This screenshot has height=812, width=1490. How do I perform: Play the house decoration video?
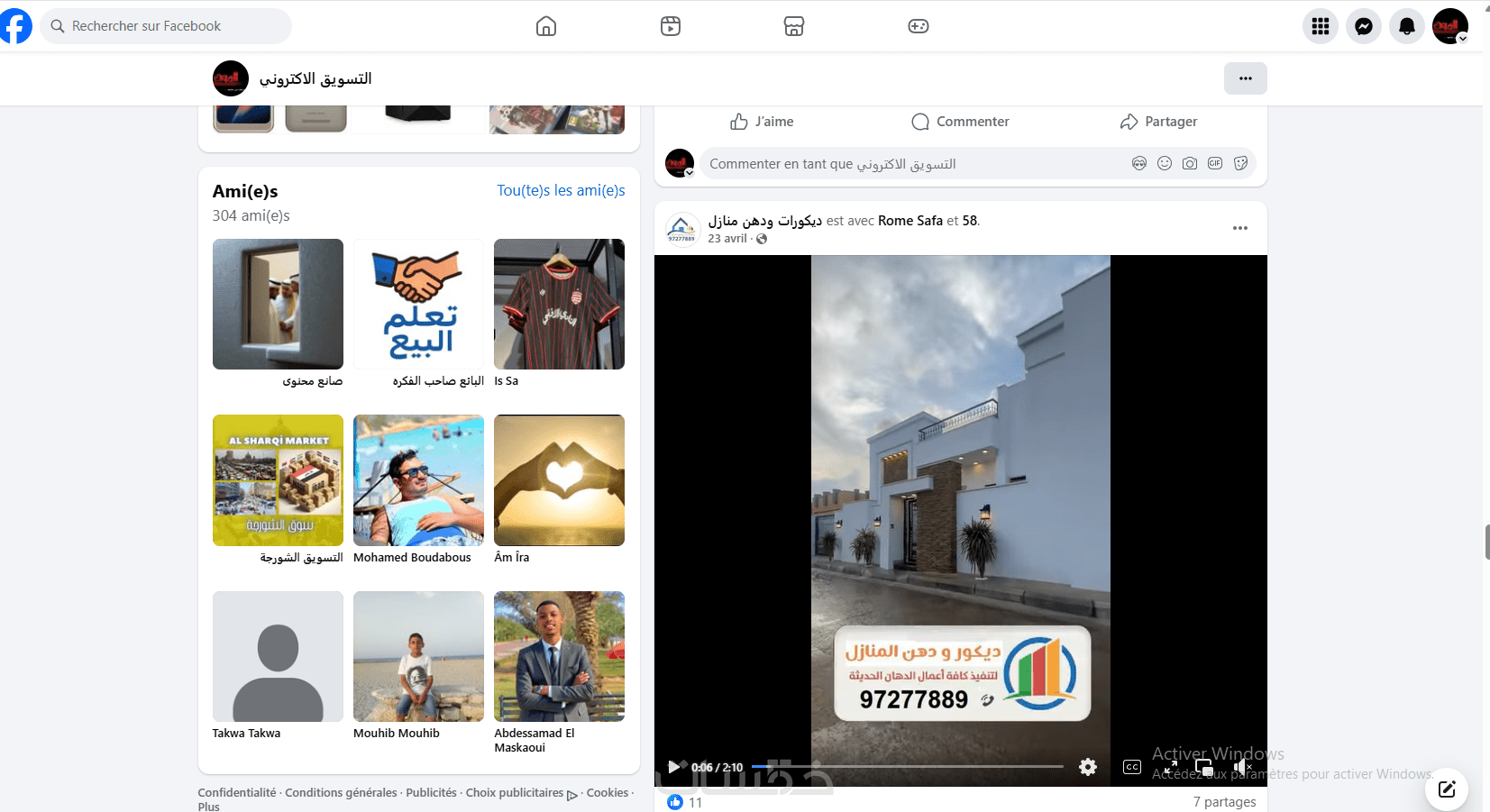point(673,767)
